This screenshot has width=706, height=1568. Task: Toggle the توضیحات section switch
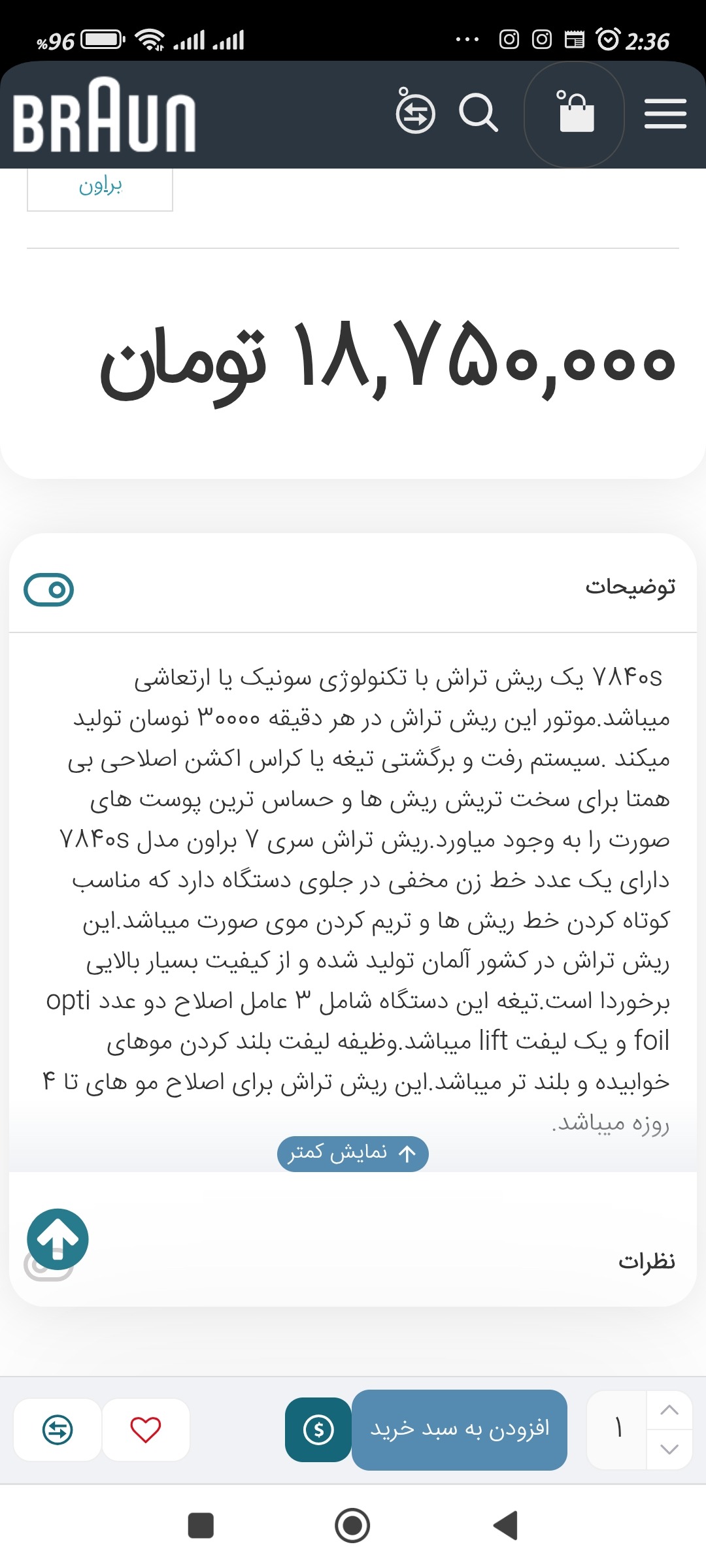[49, 590]
